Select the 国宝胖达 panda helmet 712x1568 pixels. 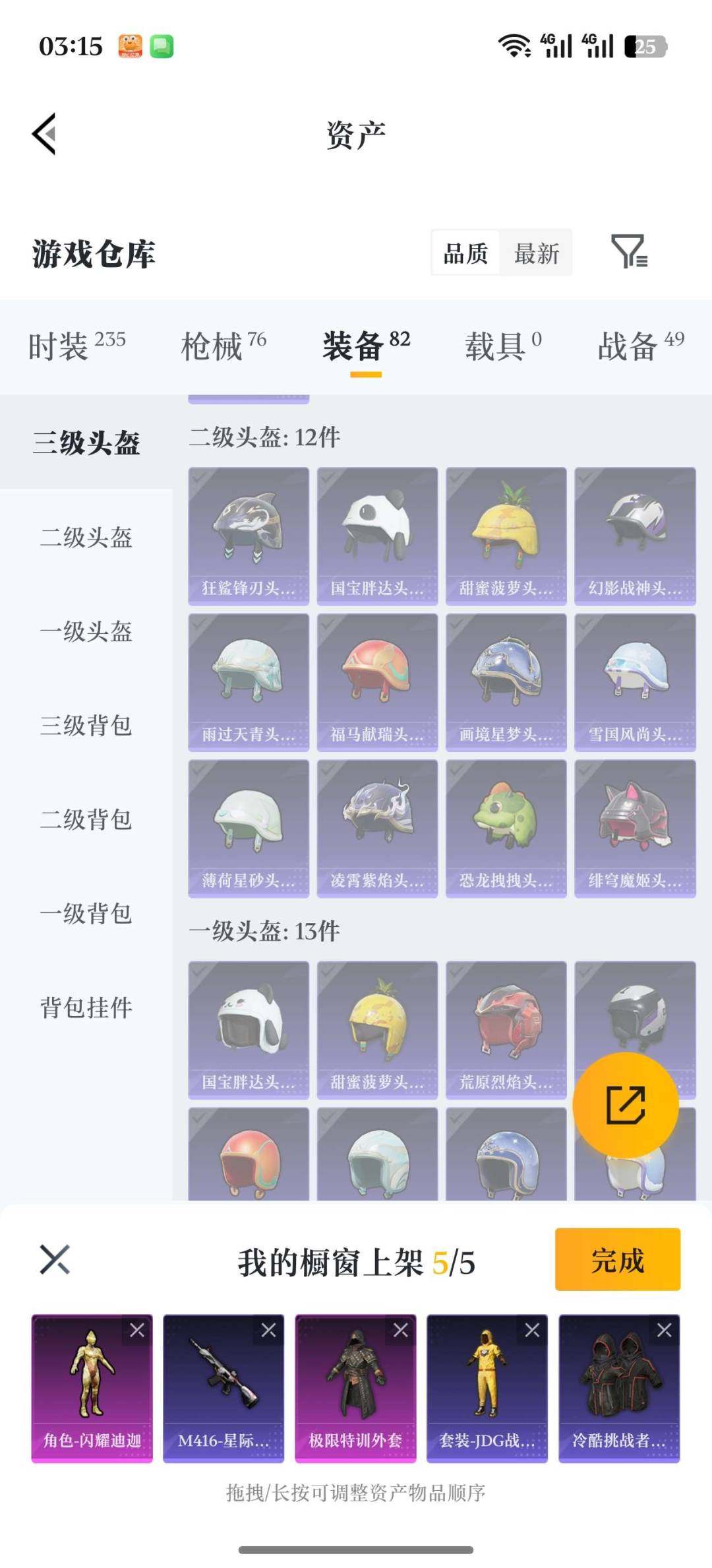pyautogui.click(x=376, y=534)
